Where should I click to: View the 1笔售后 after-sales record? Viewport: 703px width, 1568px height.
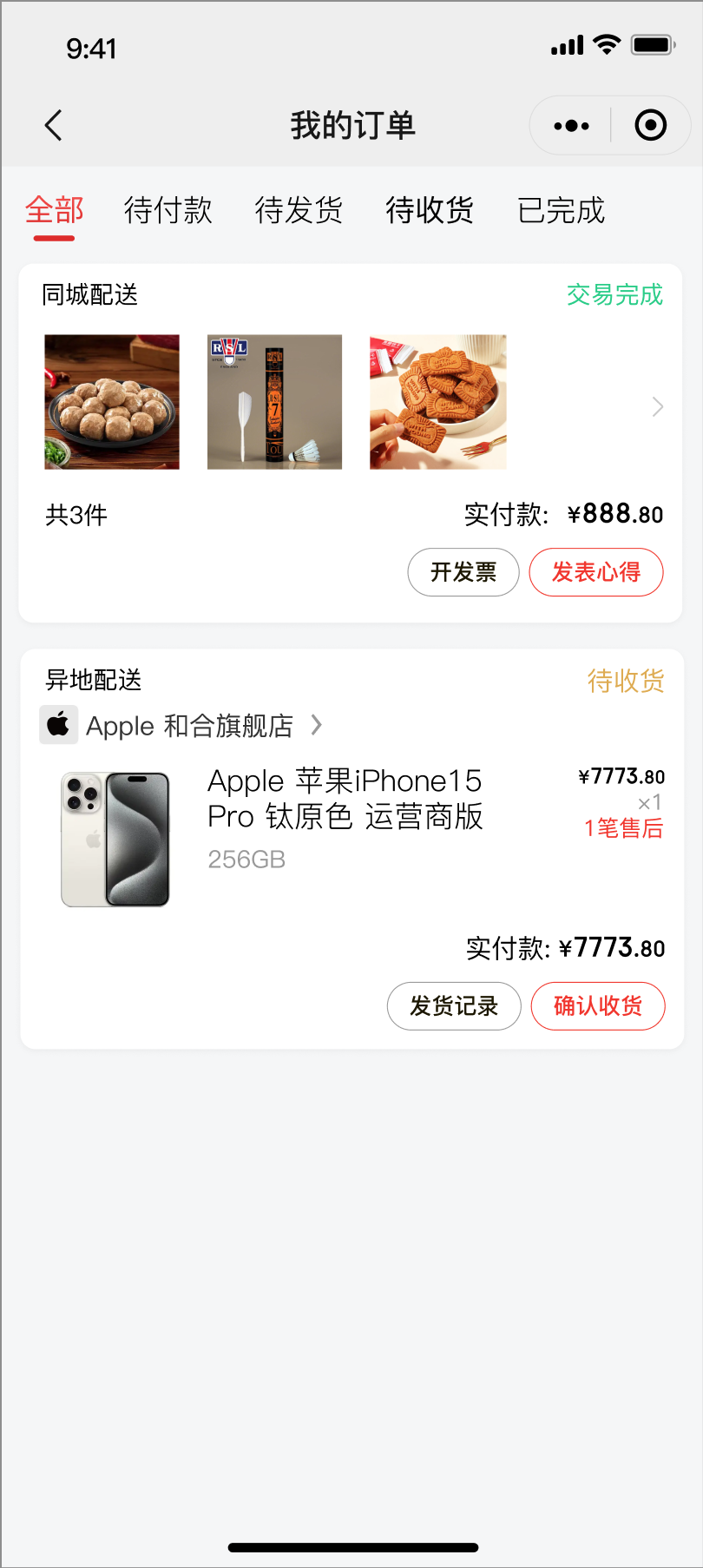(624, 829)
